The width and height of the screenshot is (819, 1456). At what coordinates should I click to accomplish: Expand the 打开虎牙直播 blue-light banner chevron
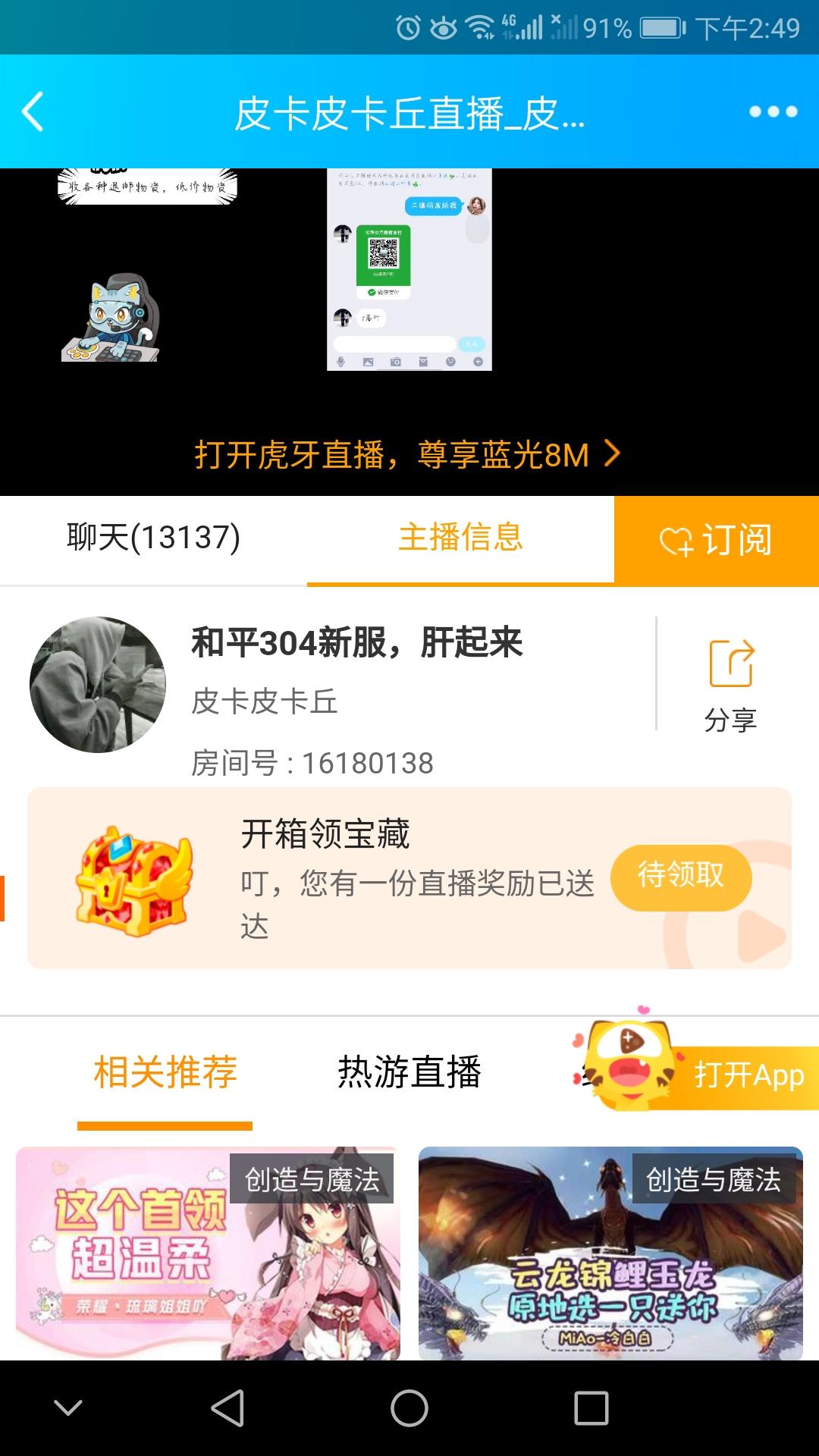point(611,453)
